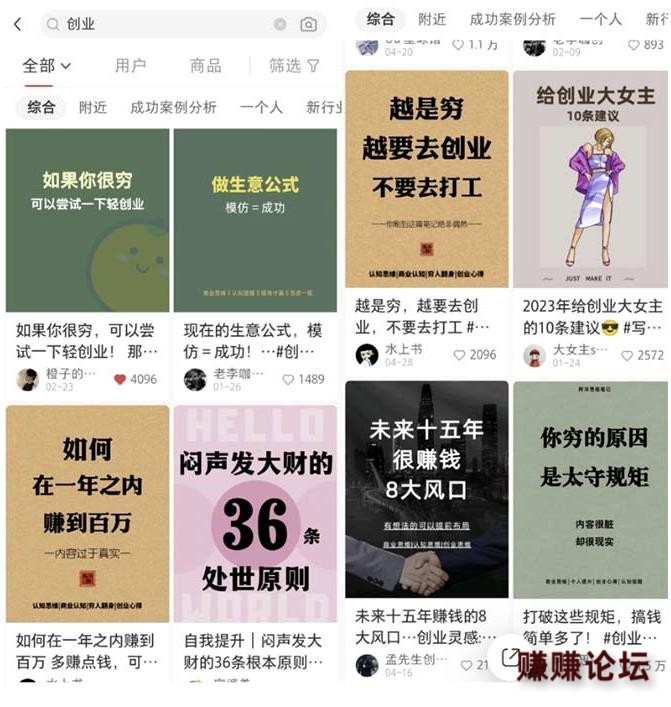Open the 筛选 filter
This screenshot has height=707, width=671.
tap(294, 66)
